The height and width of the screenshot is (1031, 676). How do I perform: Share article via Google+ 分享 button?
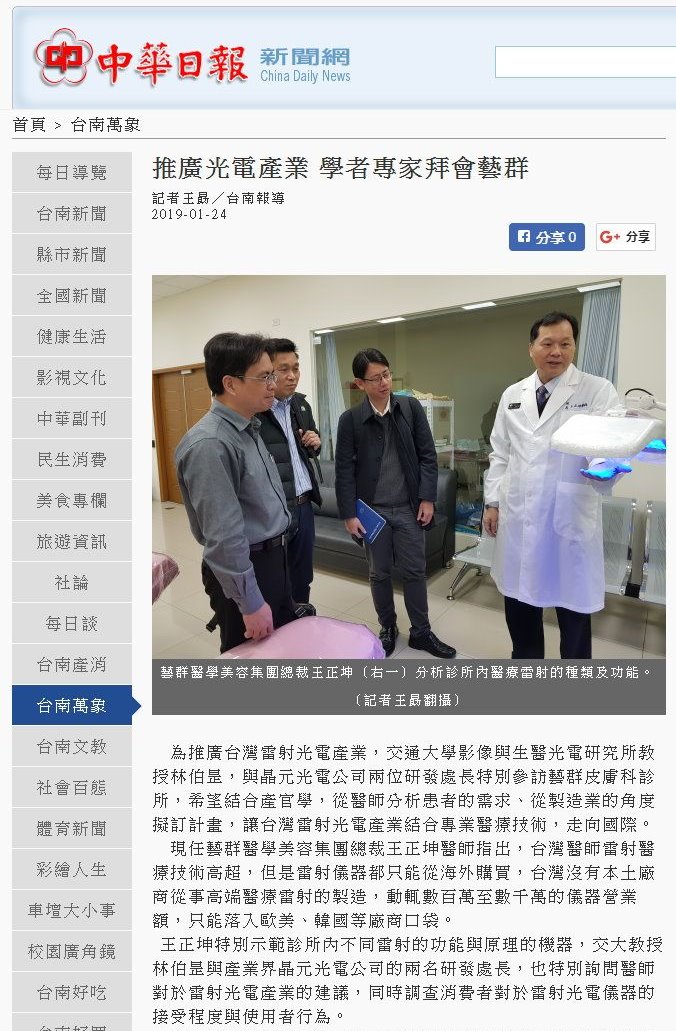click(626, 237)
